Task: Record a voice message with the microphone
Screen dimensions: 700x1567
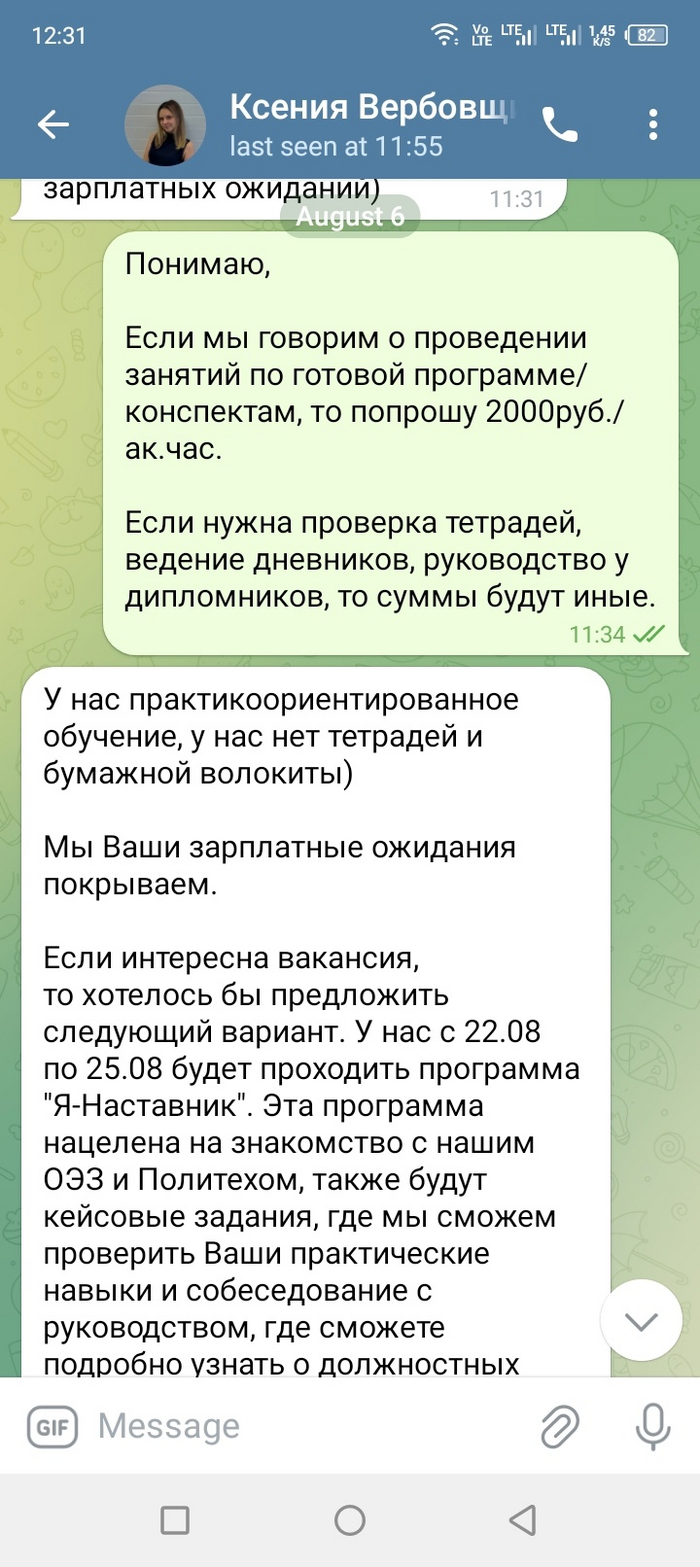Action: pyautogui.click(x=653, y=1426)
